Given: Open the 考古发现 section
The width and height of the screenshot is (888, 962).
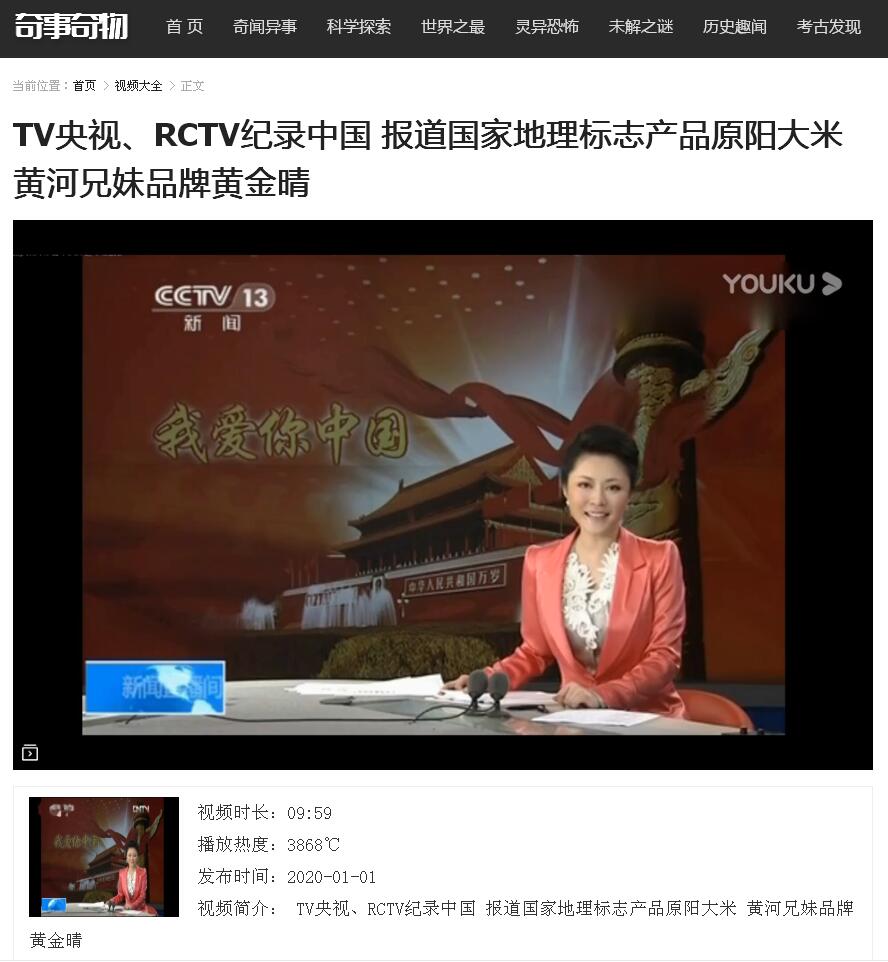Looking at the screenshot, I should tap(829, 27).
